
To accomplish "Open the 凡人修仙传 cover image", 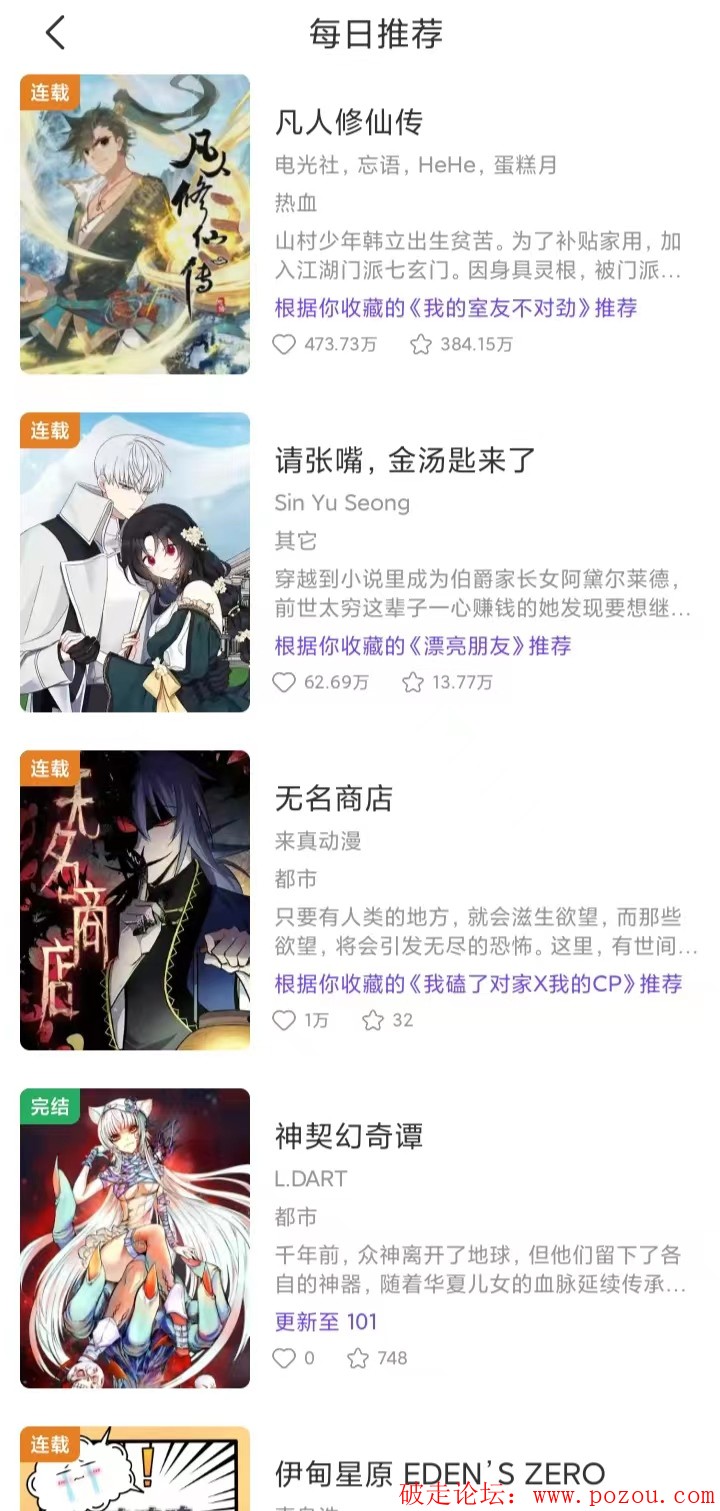I will (135, 224).
